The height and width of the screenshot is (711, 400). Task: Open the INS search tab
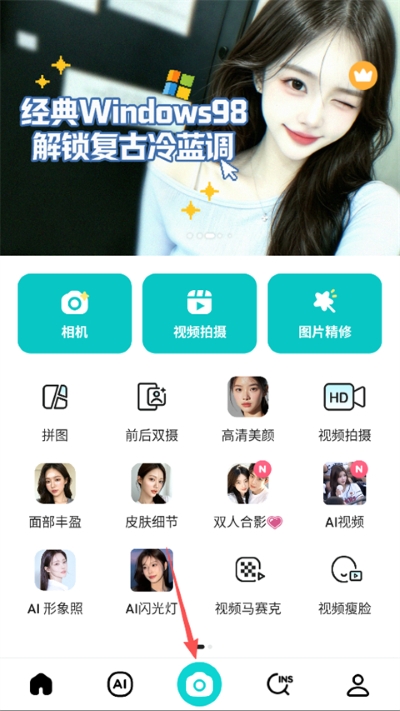279,684
